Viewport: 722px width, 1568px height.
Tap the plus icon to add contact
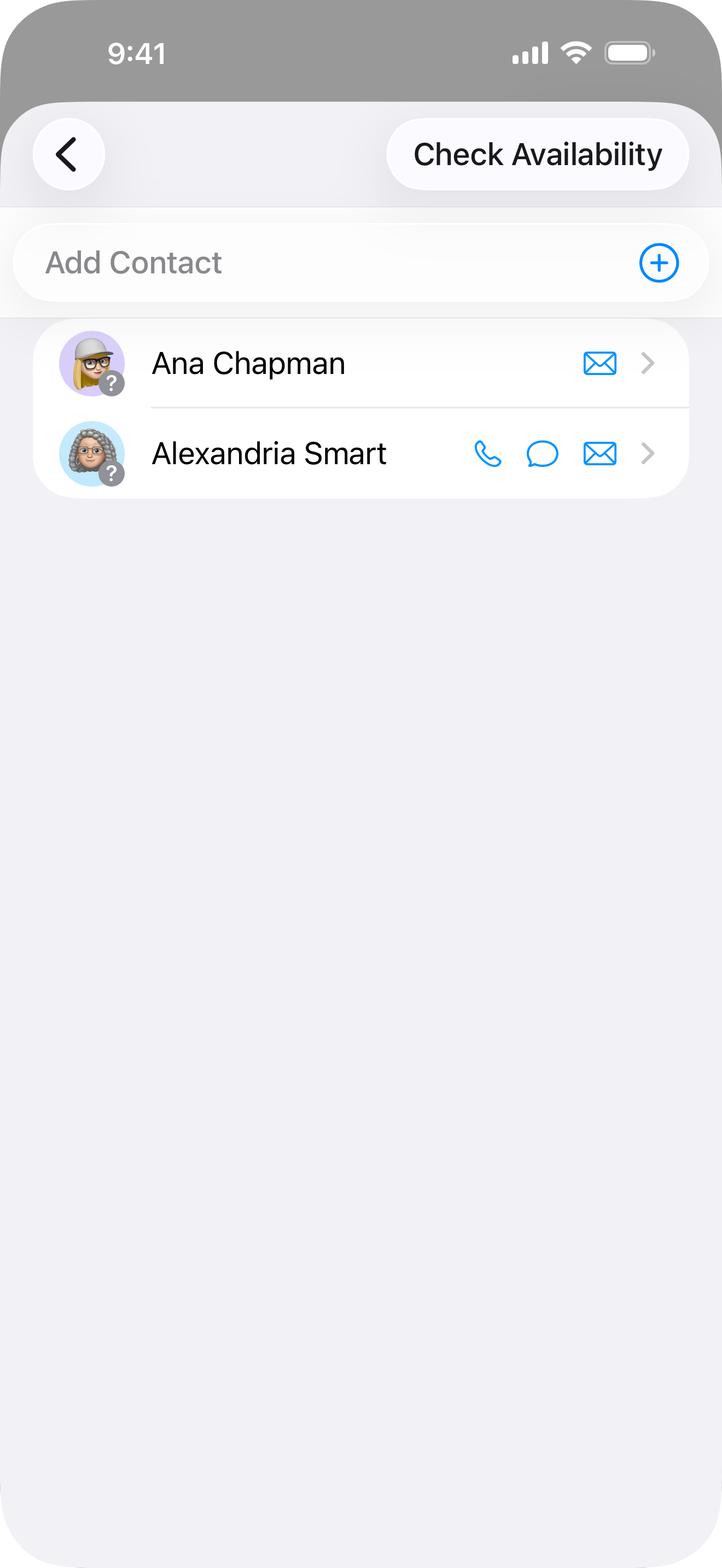pos(659,263)
